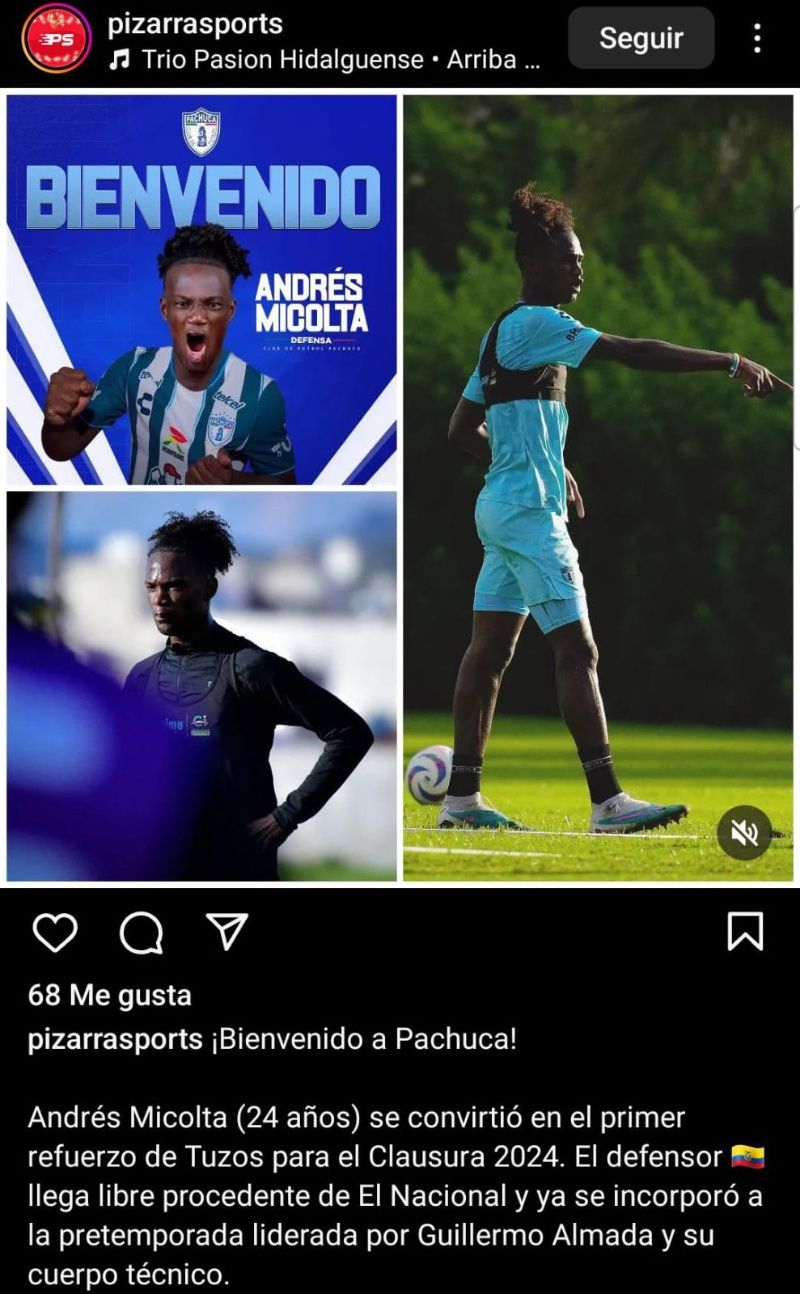The image size is (800, 1294).
Task: Open pizarrasports username in the header
Action: pos(195,24)
